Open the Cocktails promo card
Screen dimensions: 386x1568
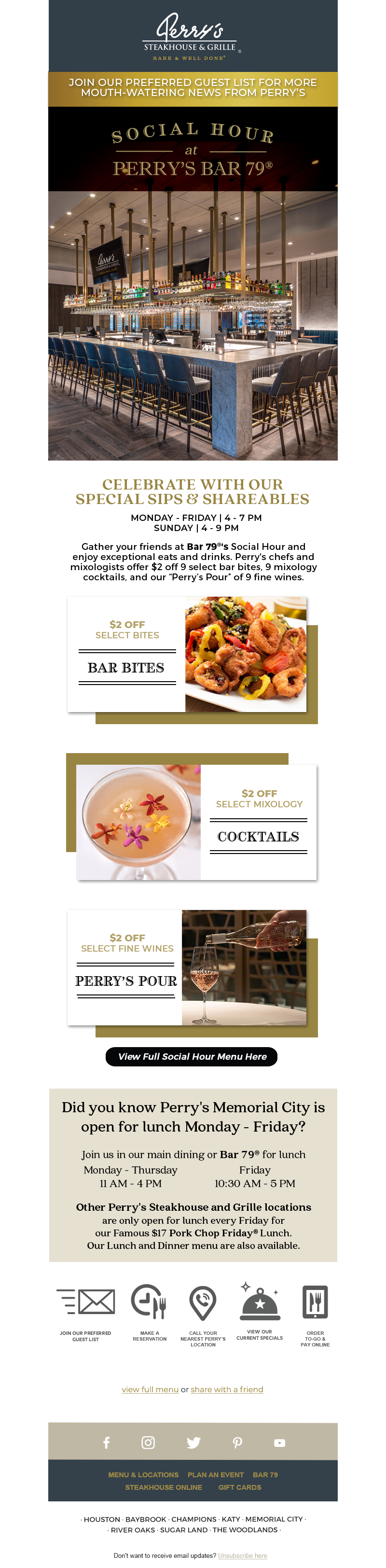(196, 822)
